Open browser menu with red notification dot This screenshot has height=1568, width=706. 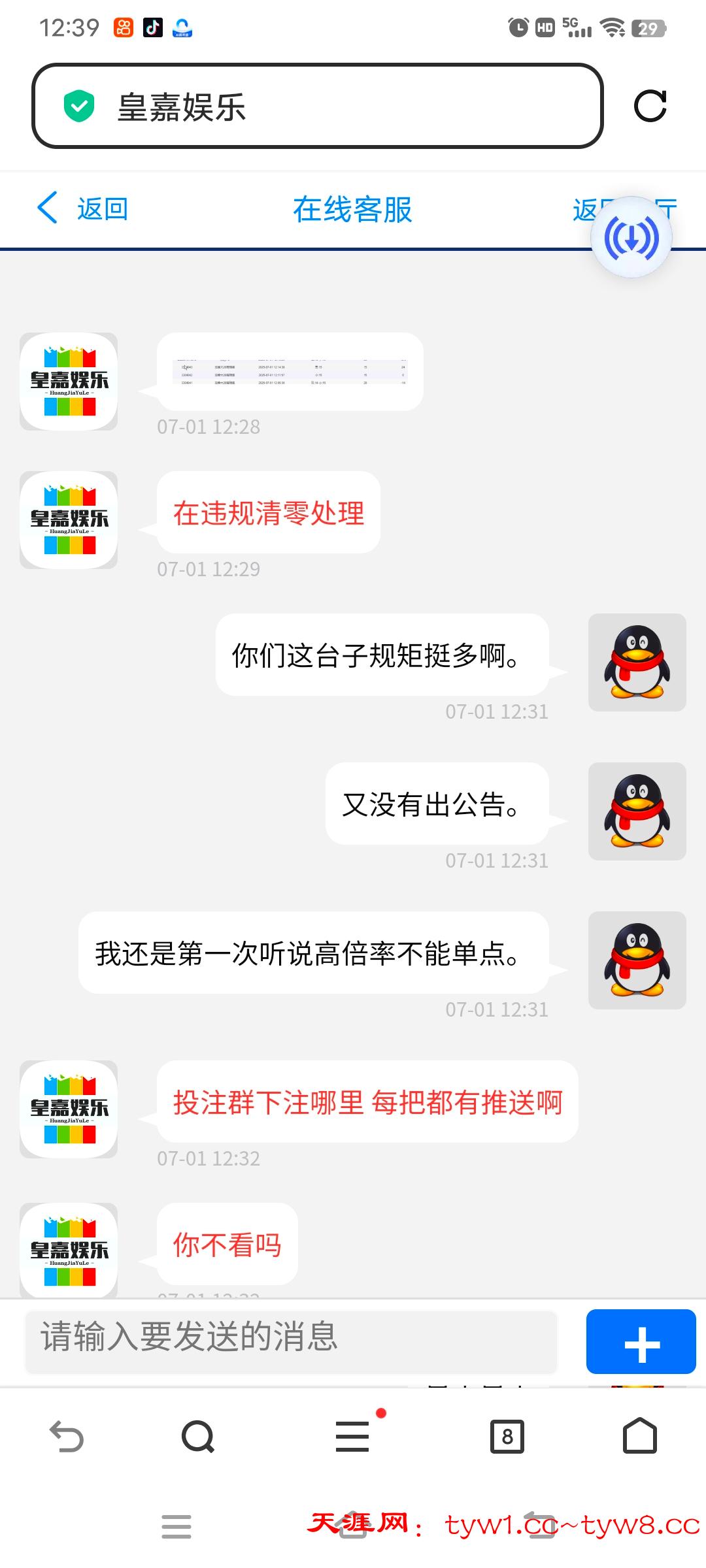[x=353, y=1436]
